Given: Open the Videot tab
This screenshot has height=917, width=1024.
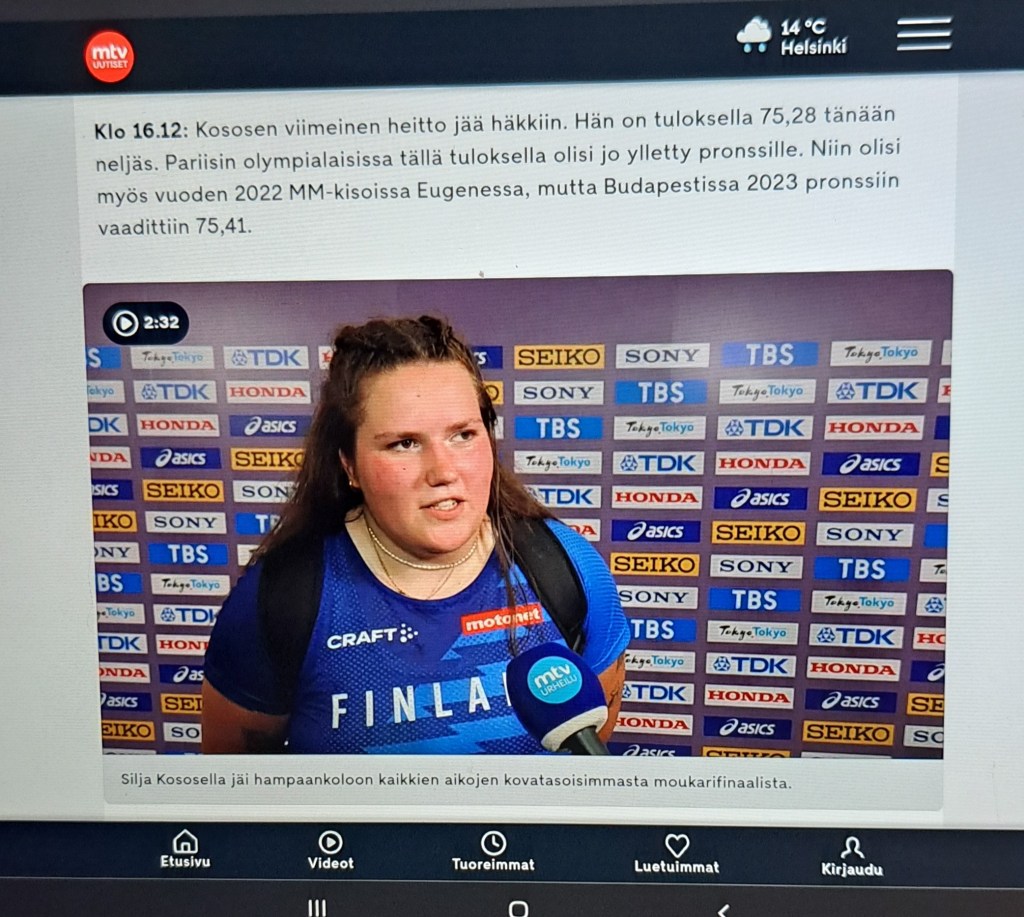Looking at the screenshot, I should pos(330,851).
